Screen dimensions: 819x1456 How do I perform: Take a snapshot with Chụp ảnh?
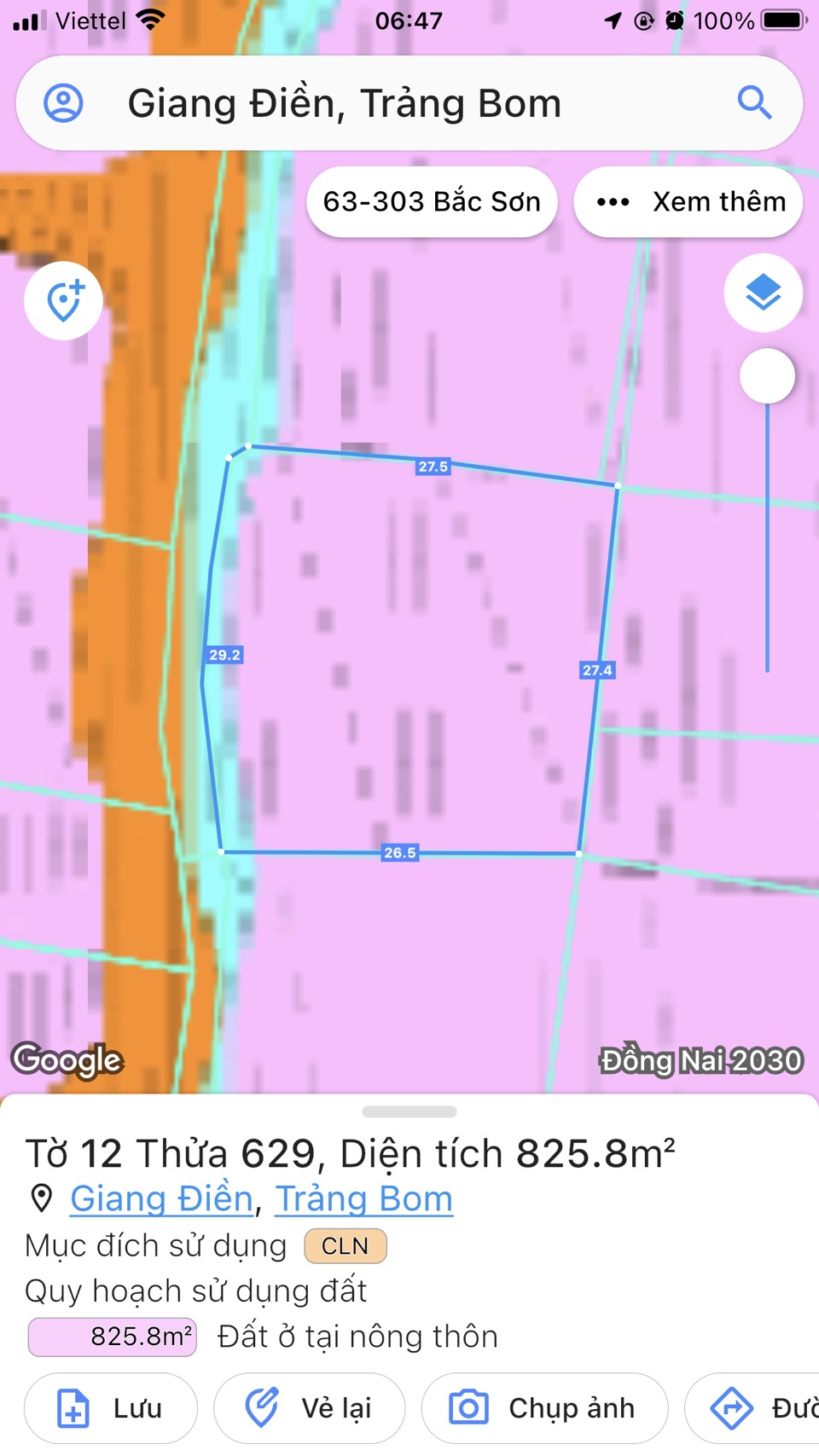tap(545, 1408)
